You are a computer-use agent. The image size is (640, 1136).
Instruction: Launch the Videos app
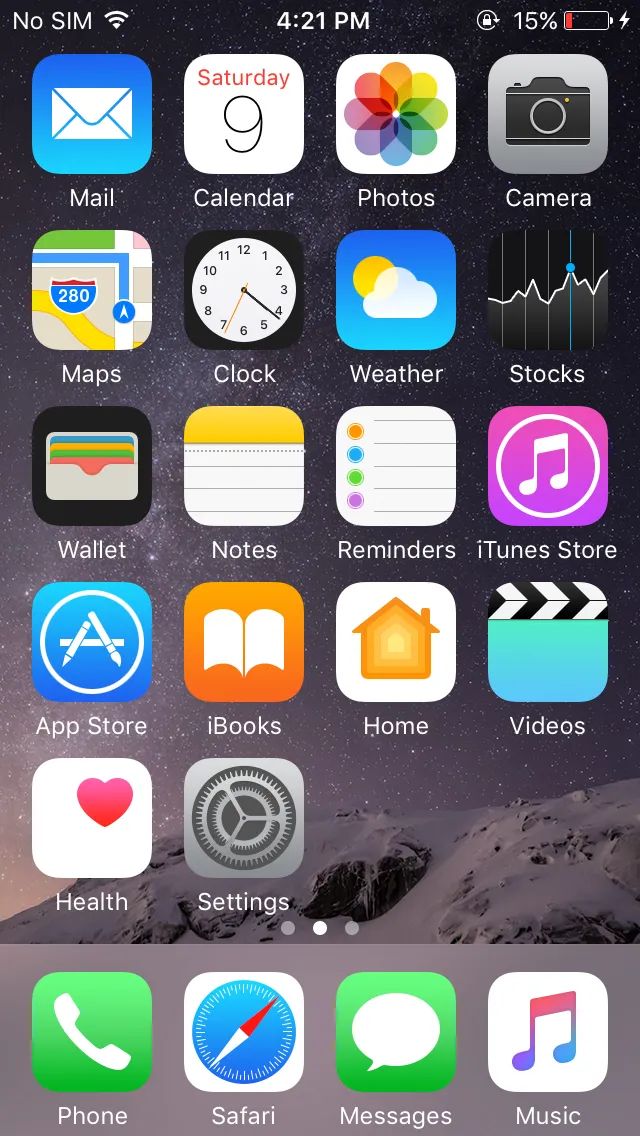pos(548,642)
